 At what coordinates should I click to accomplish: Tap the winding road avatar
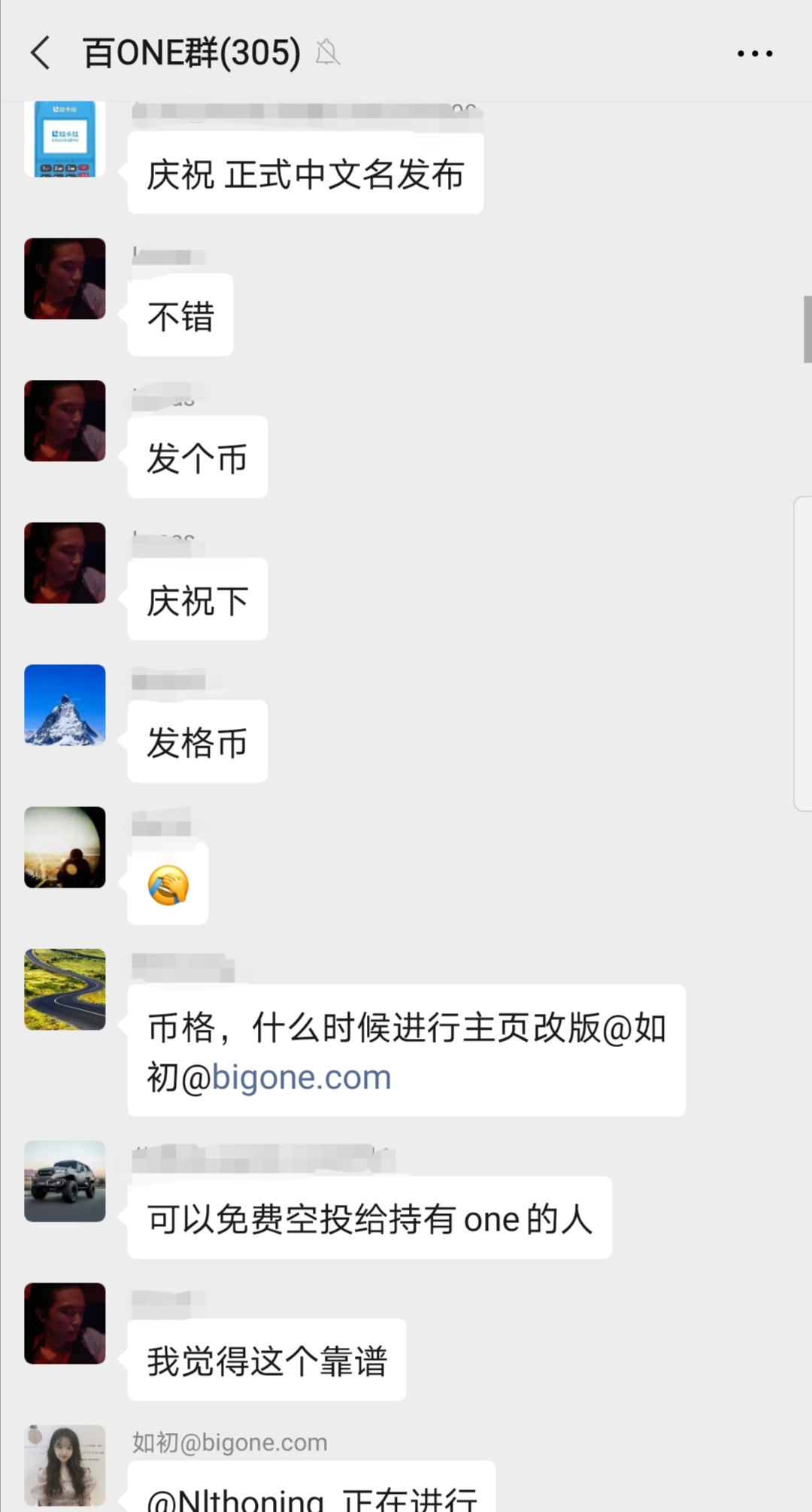tap(65, 989)
